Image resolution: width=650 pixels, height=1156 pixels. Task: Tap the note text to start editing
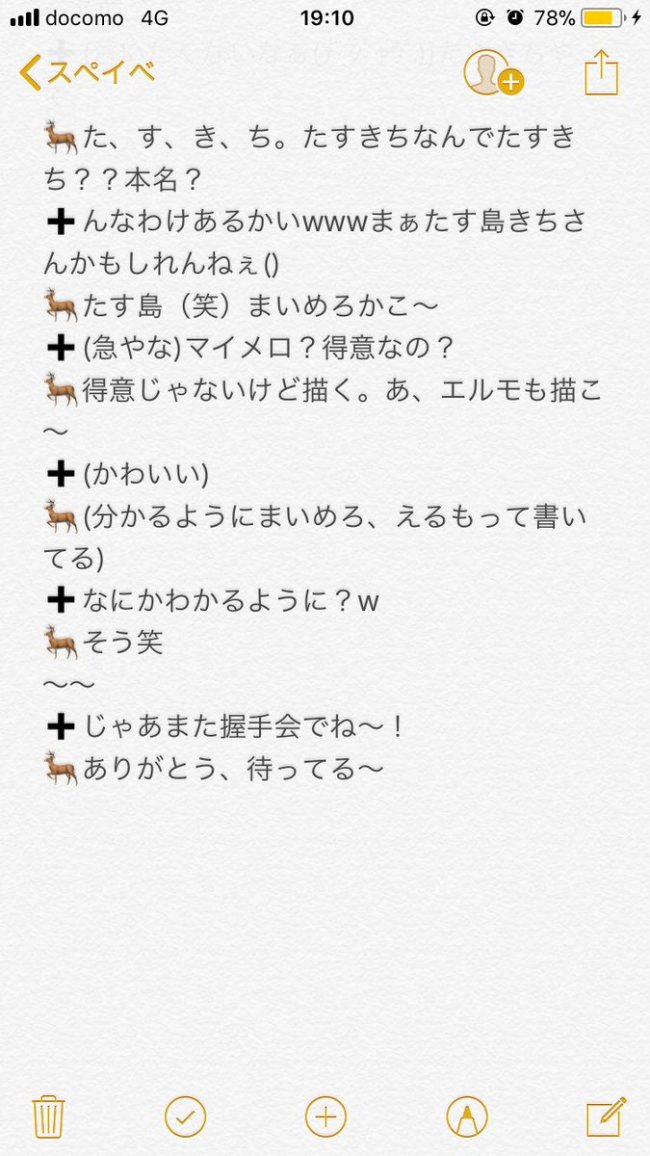(x=320, y=450)
